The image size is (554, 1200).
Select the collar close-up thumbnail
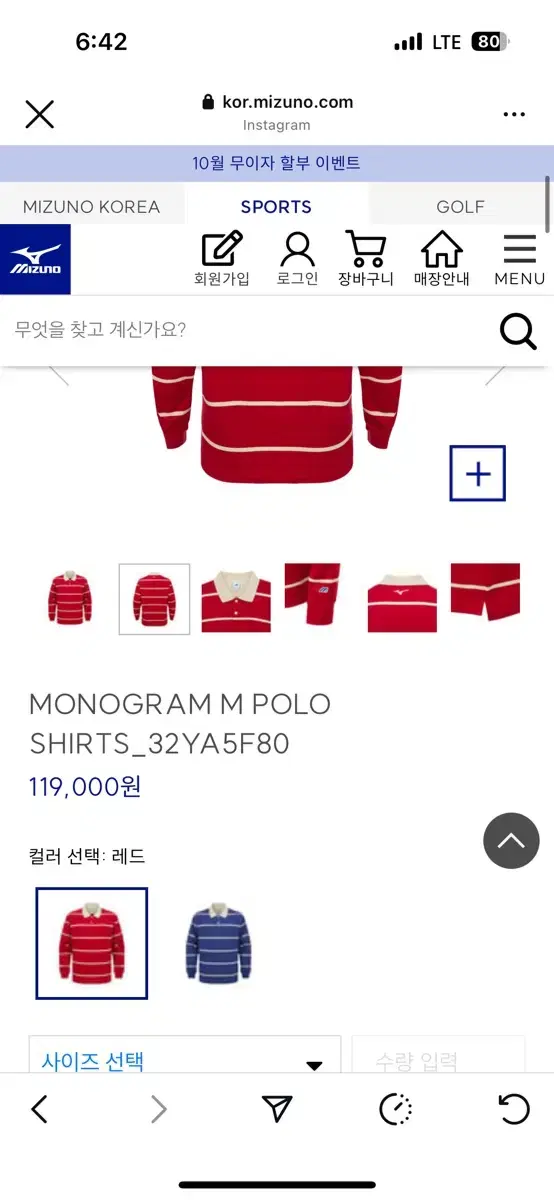[x=236, y=599]
